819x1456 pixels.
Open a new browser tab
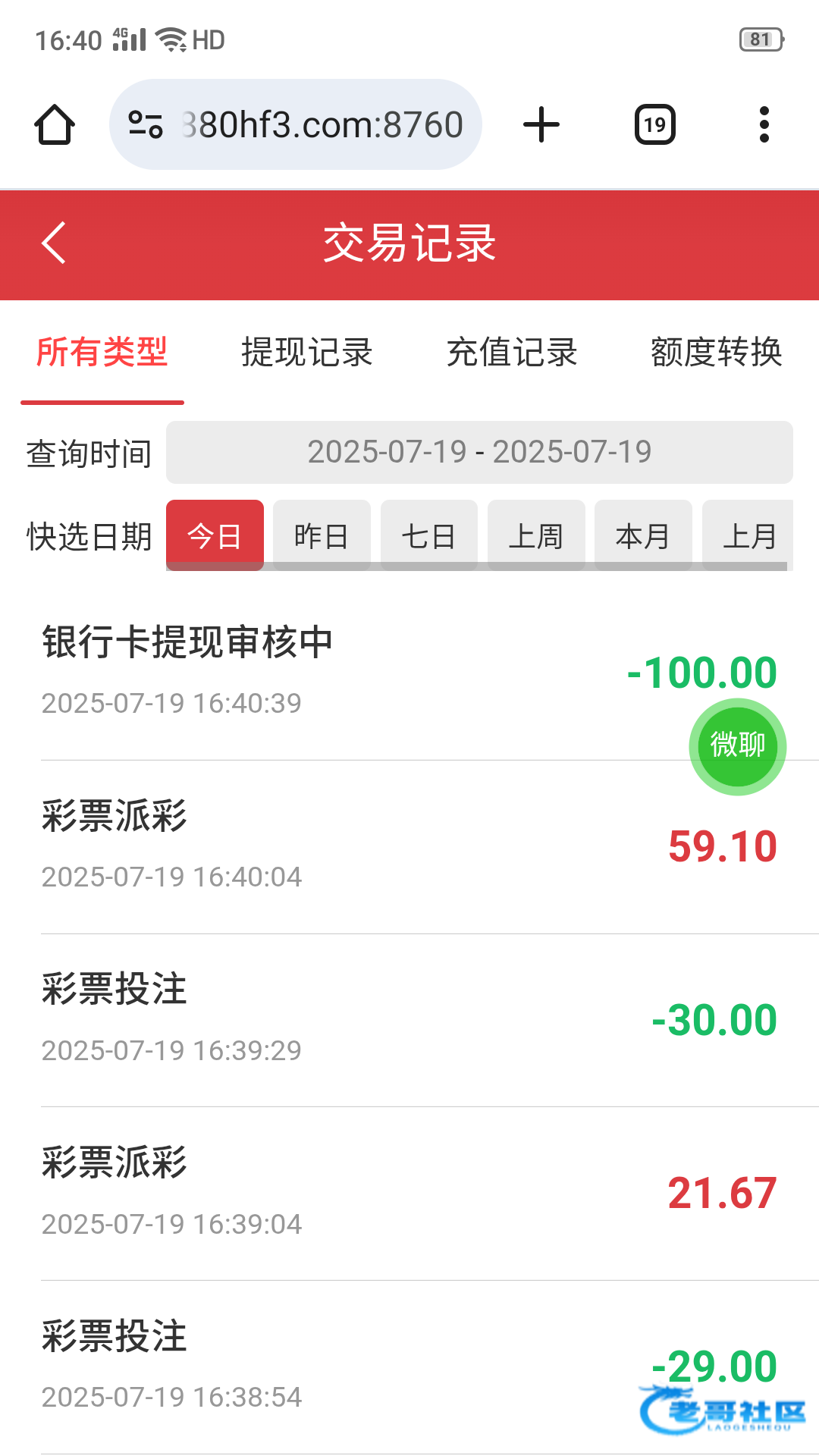[541, 124]
